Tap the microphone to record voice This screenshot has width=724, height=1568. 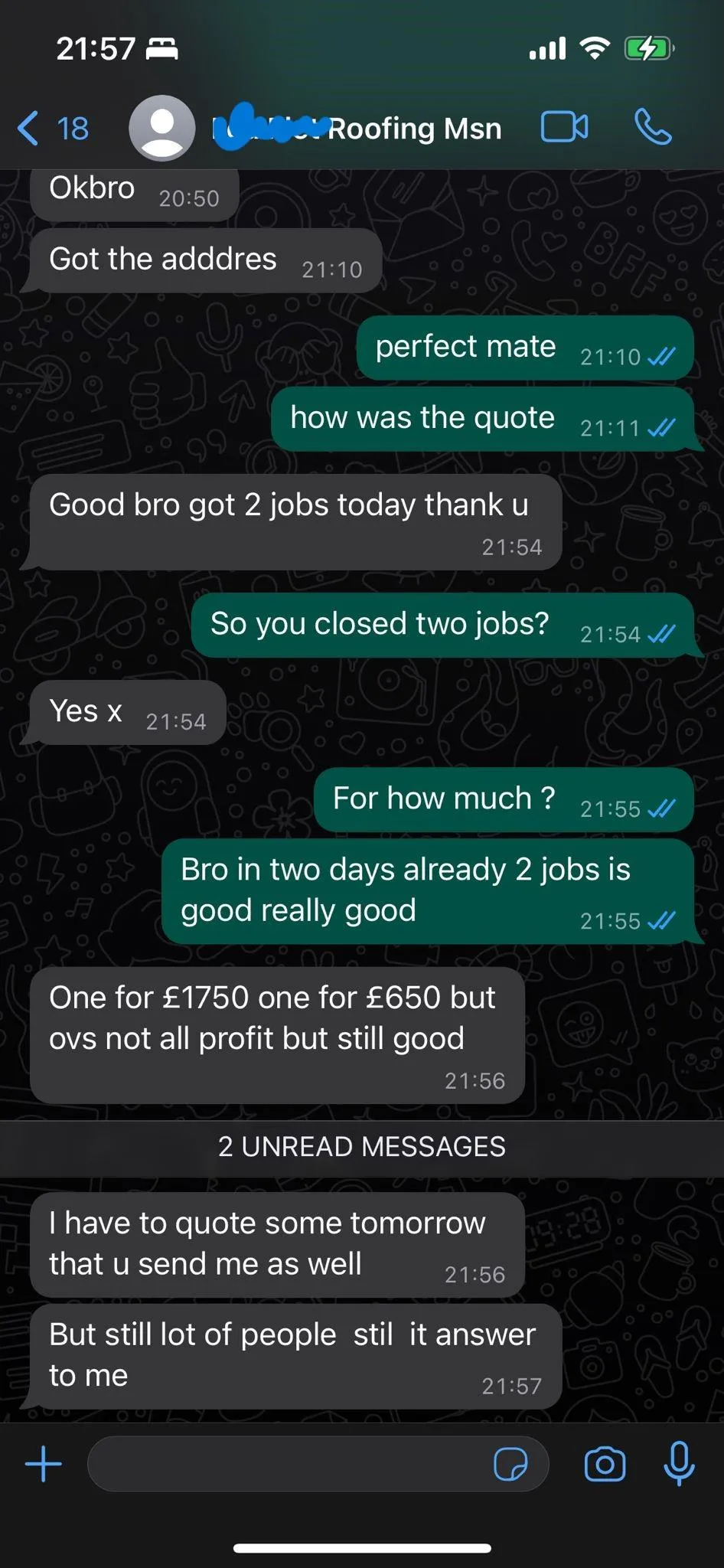pos(679,1463)
